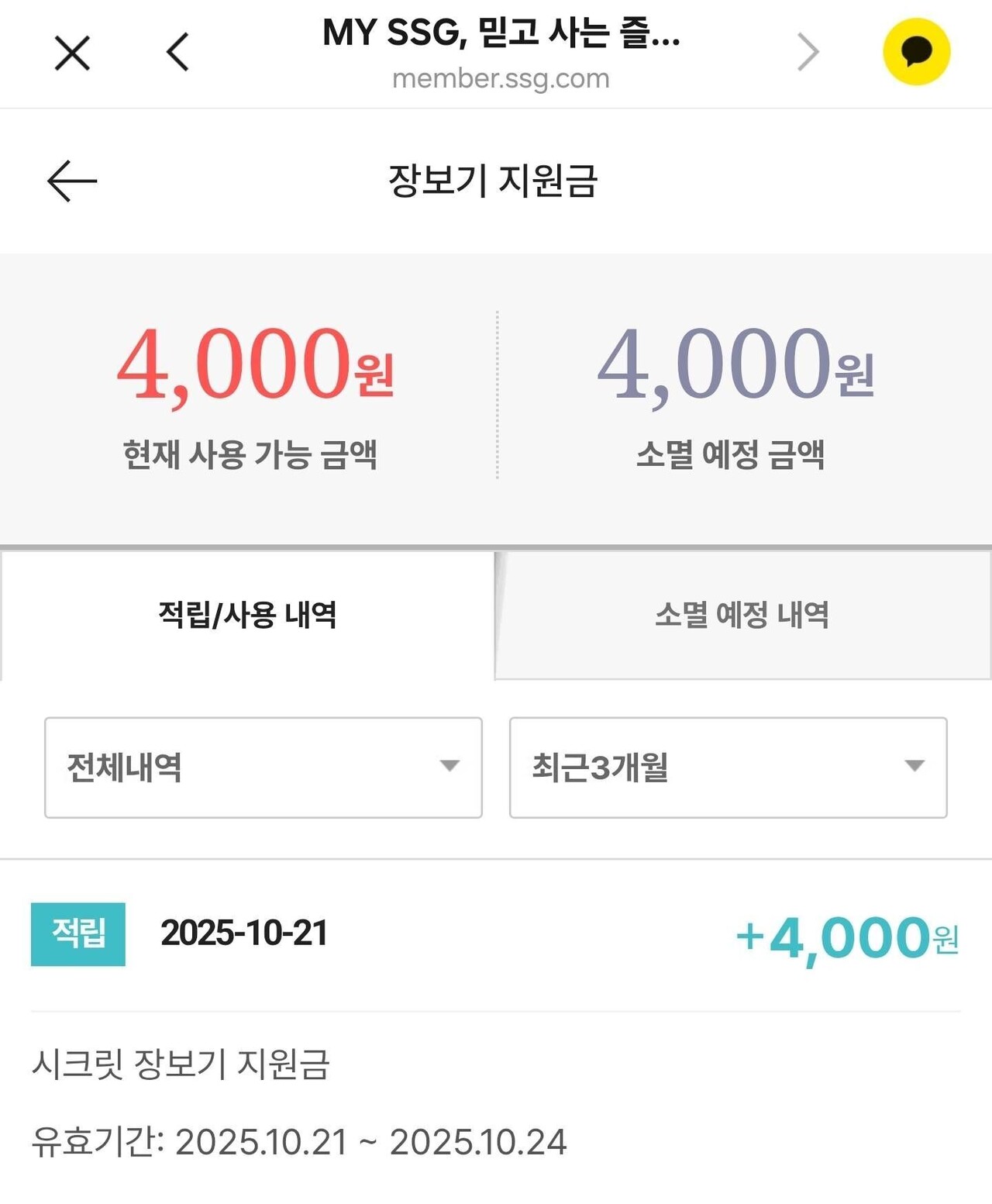Expand the 전체내역 dropdown arrow
This screenshot has height=1204, width=992.
(x=448, y=768)
